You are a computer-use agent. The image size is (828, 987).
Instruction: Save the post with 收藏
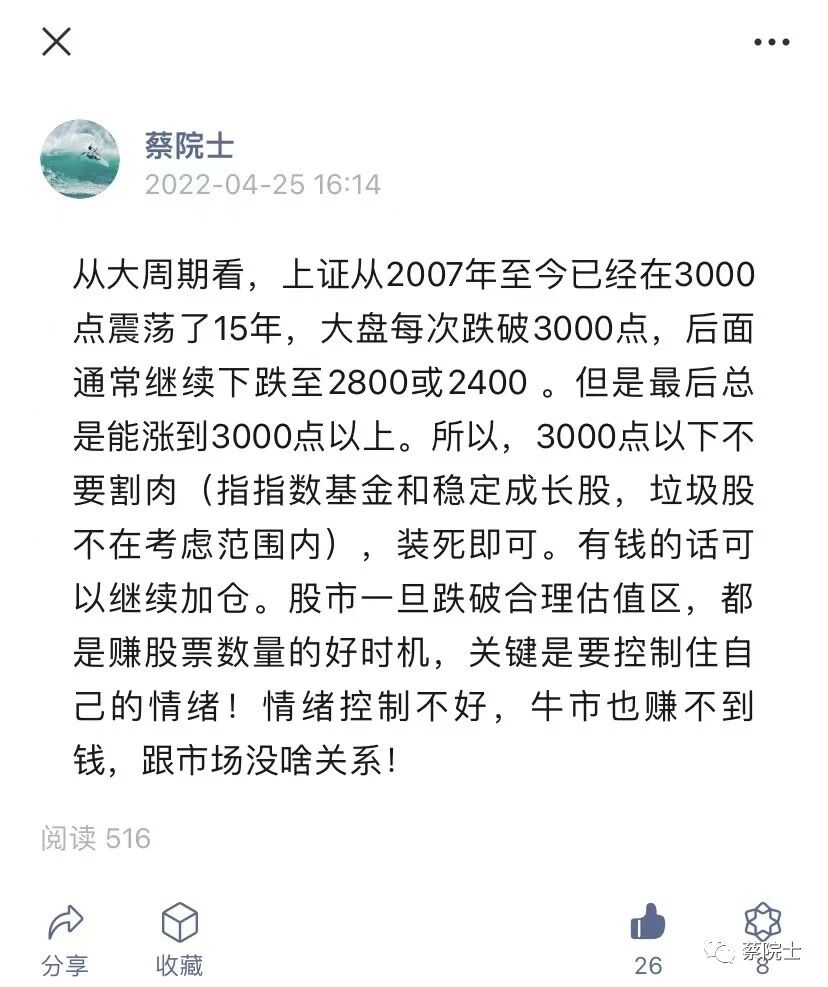coord(179,939)
